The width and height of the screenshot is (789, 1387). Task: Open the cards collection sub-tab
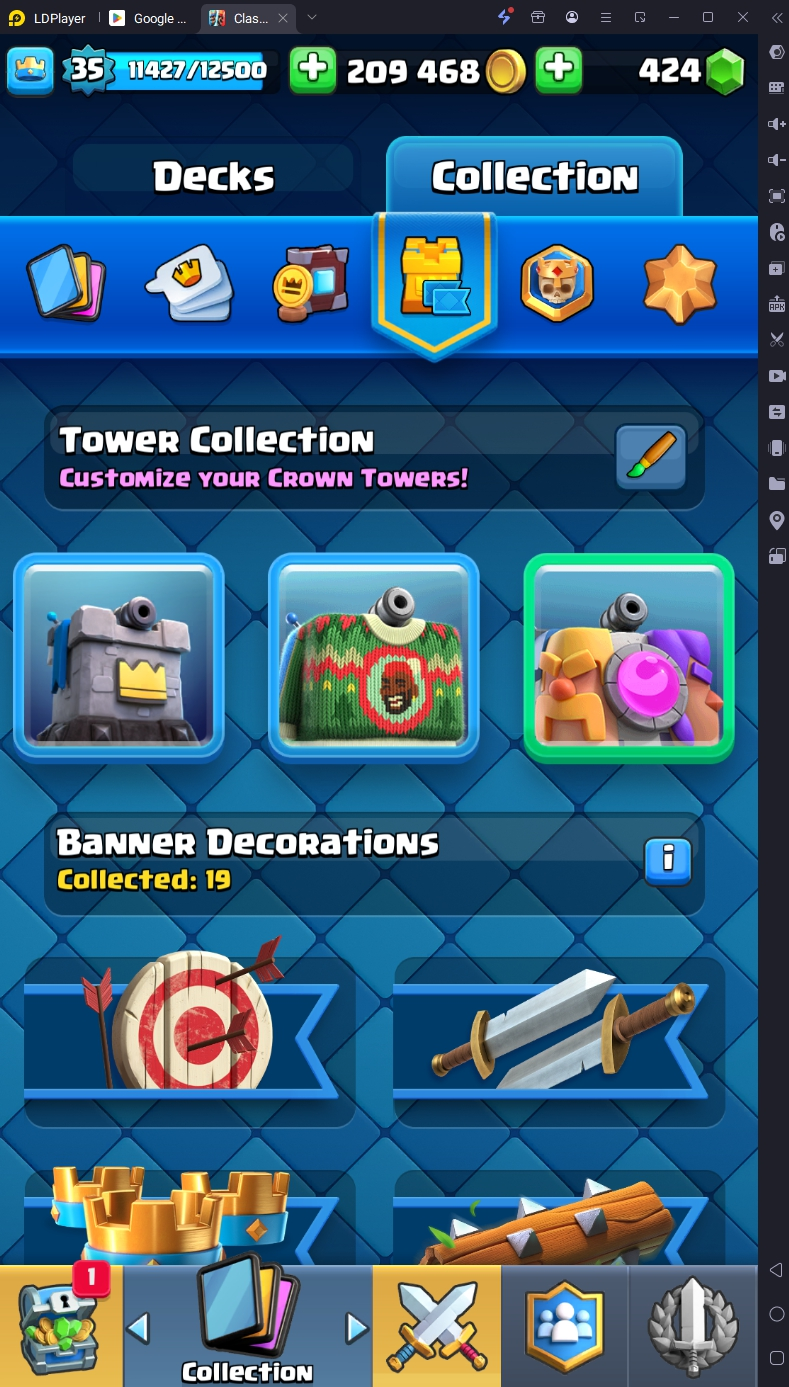click(65, 283)
